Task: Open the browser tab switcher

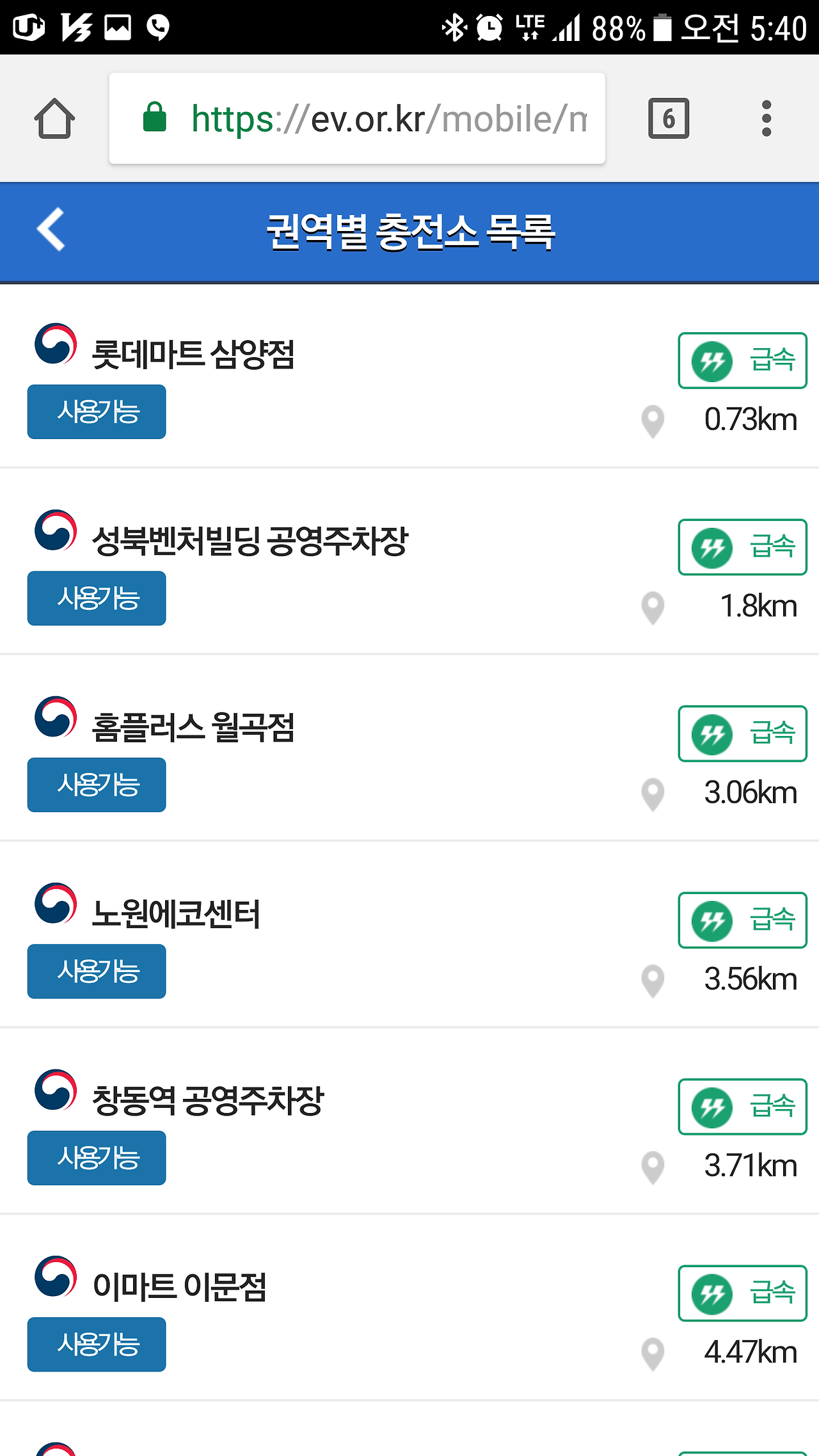Action: [x=668, y=118]
